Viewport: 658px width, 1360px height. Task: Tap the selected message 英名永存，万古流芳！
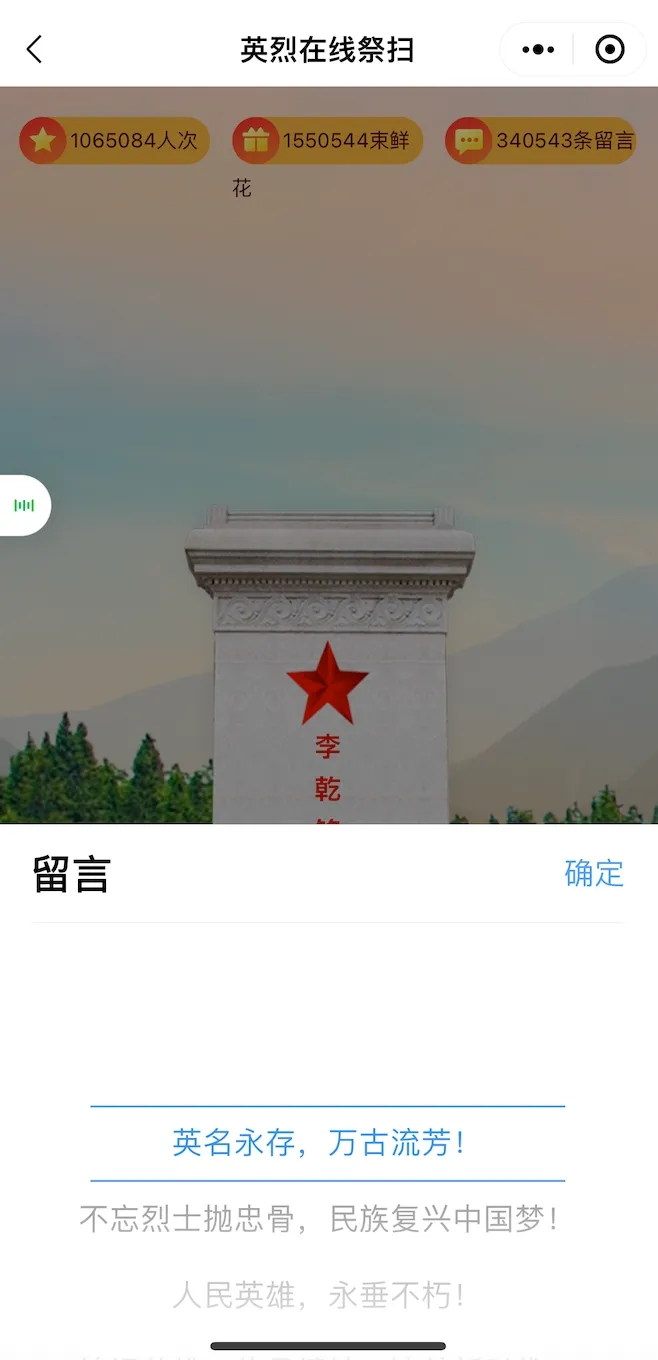(x=318, y=1143)
